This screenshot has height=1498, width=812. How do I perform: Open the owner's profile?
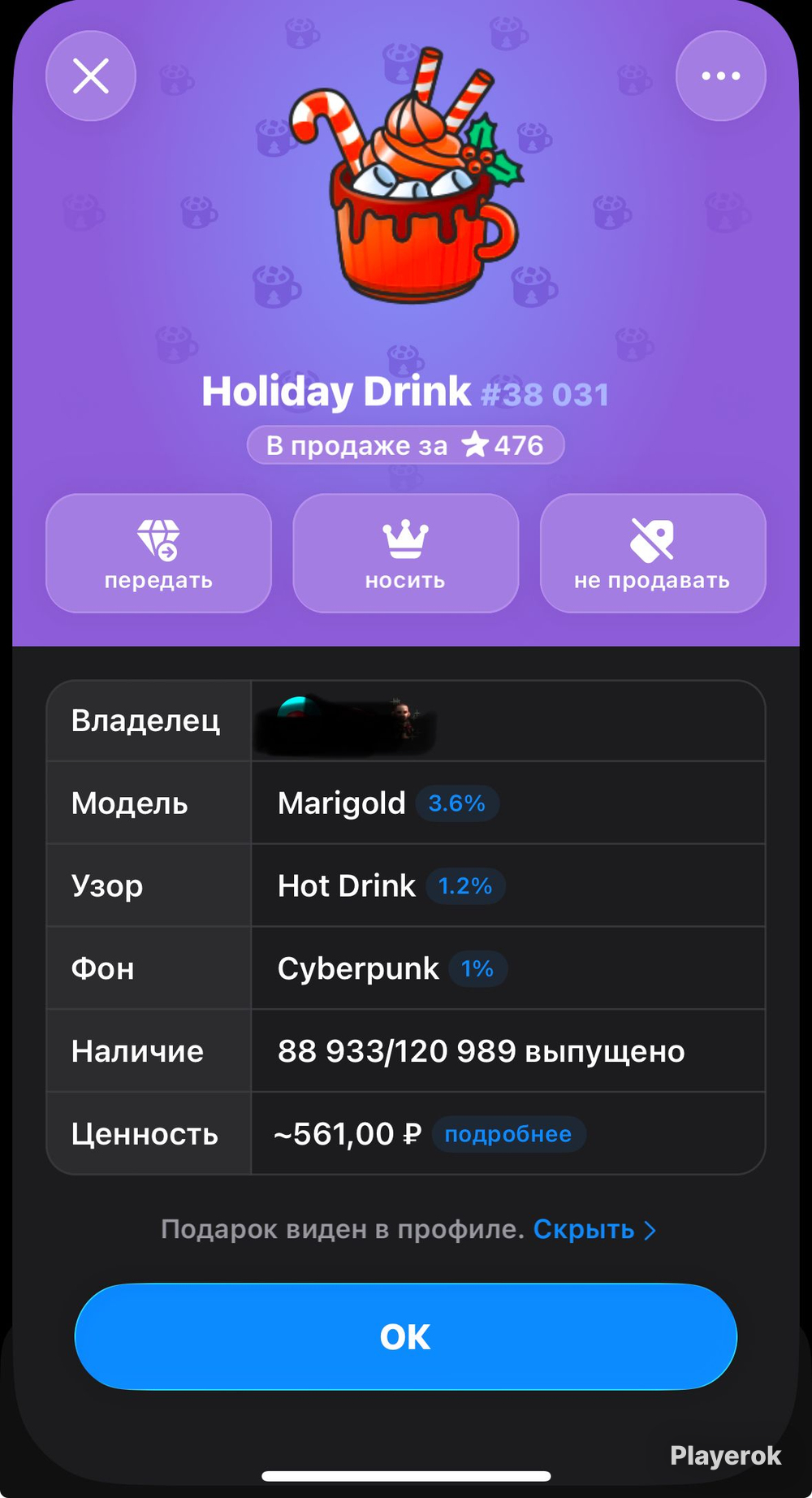[347, 721]
